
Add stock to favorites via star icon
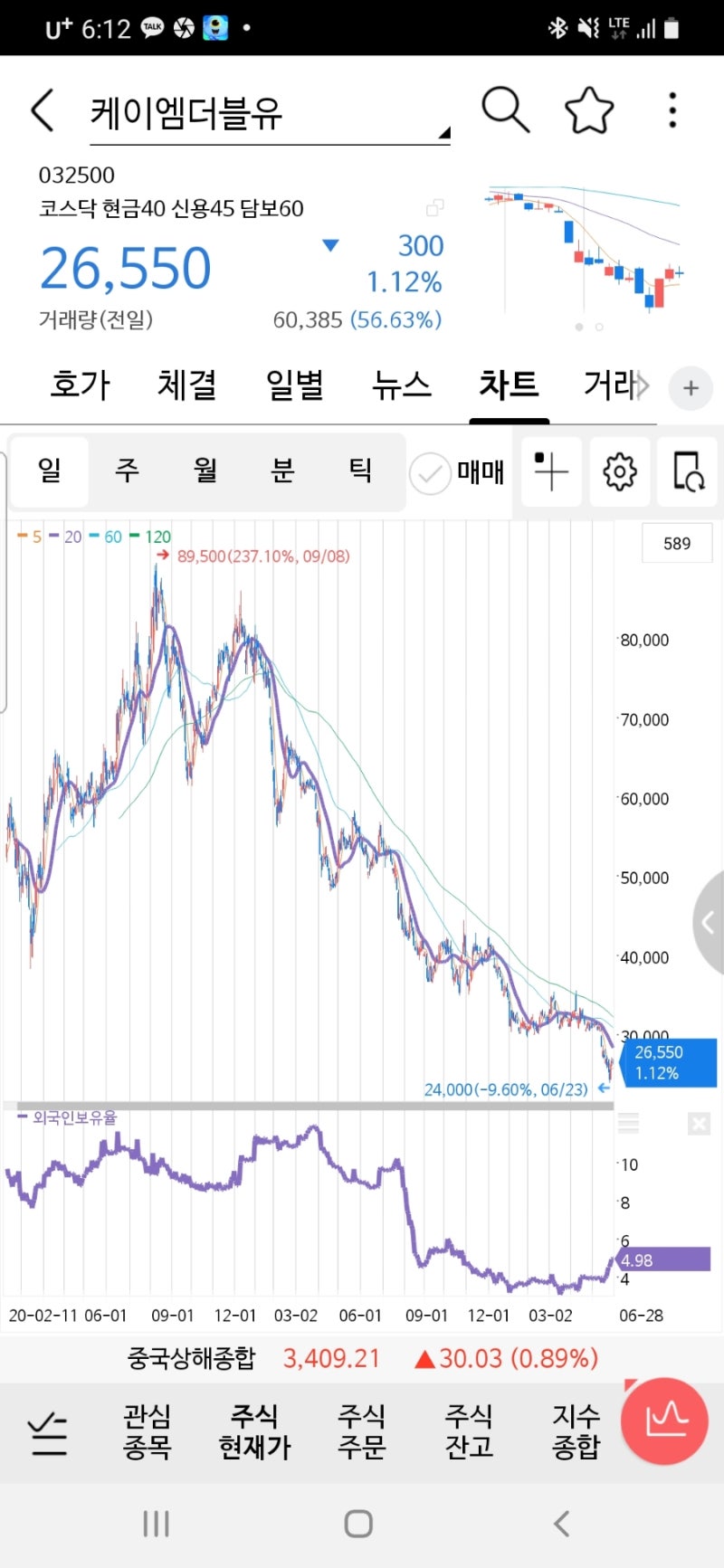(588, 109)
